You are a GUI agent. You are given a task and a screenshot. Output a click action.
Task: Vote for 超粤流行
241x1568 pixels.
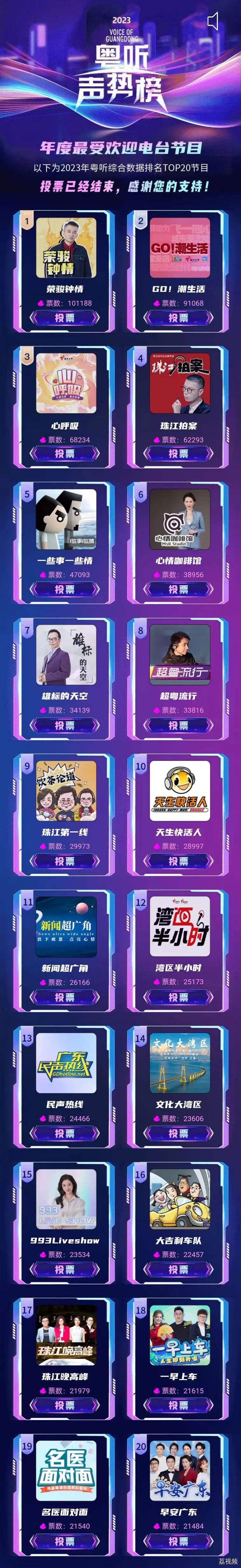[178, 726]
